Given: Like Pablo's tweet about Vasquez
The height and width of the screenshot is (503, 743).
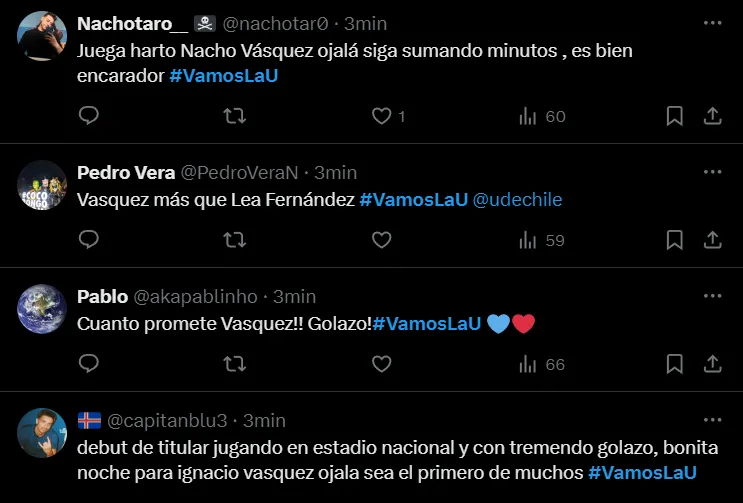Looking at the screenshot, I should [381, 364].
